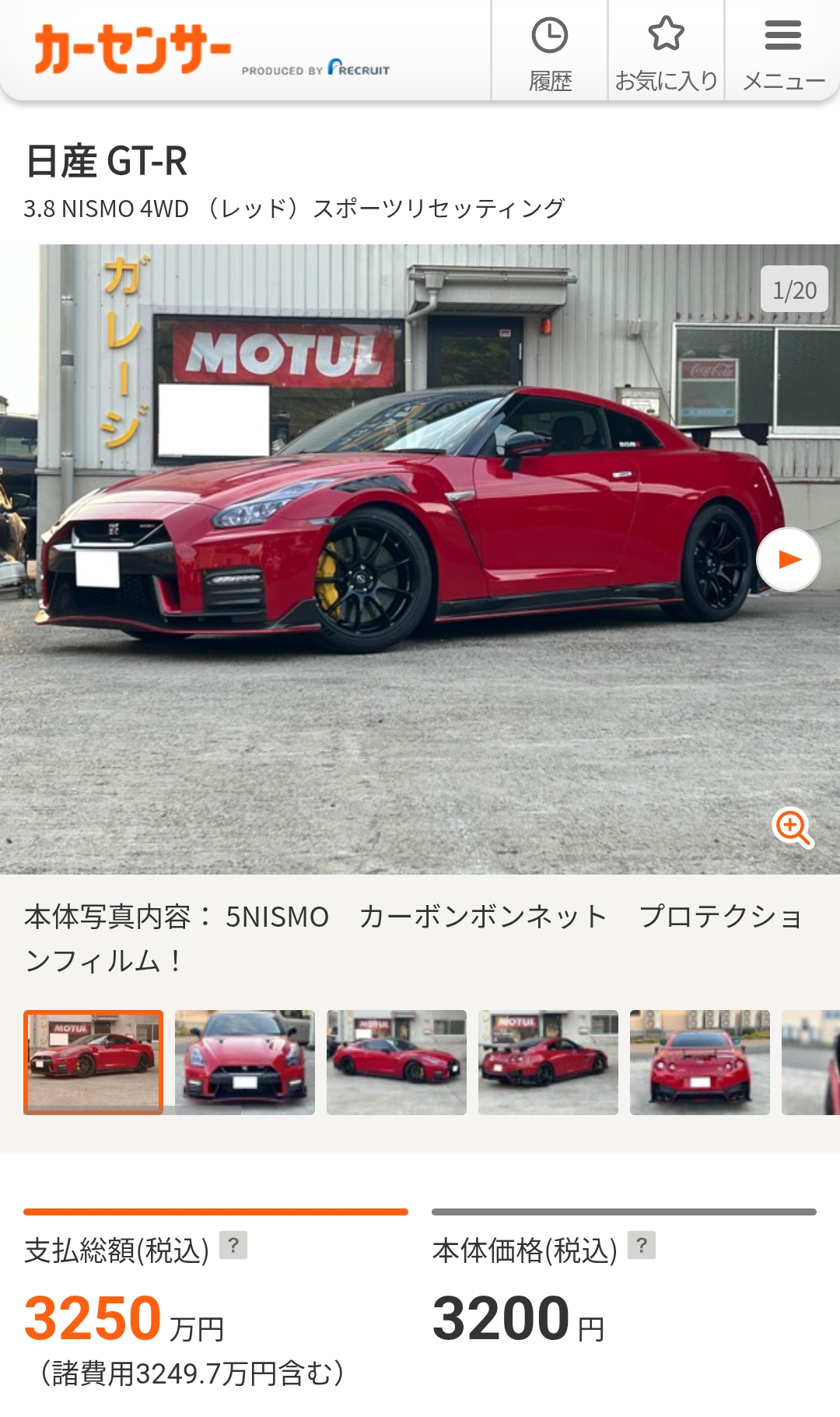Image resolution: width=840 pixels, height=1417 pixels.
Task: Open お気に入り favorites list
Action: point(666,52)
